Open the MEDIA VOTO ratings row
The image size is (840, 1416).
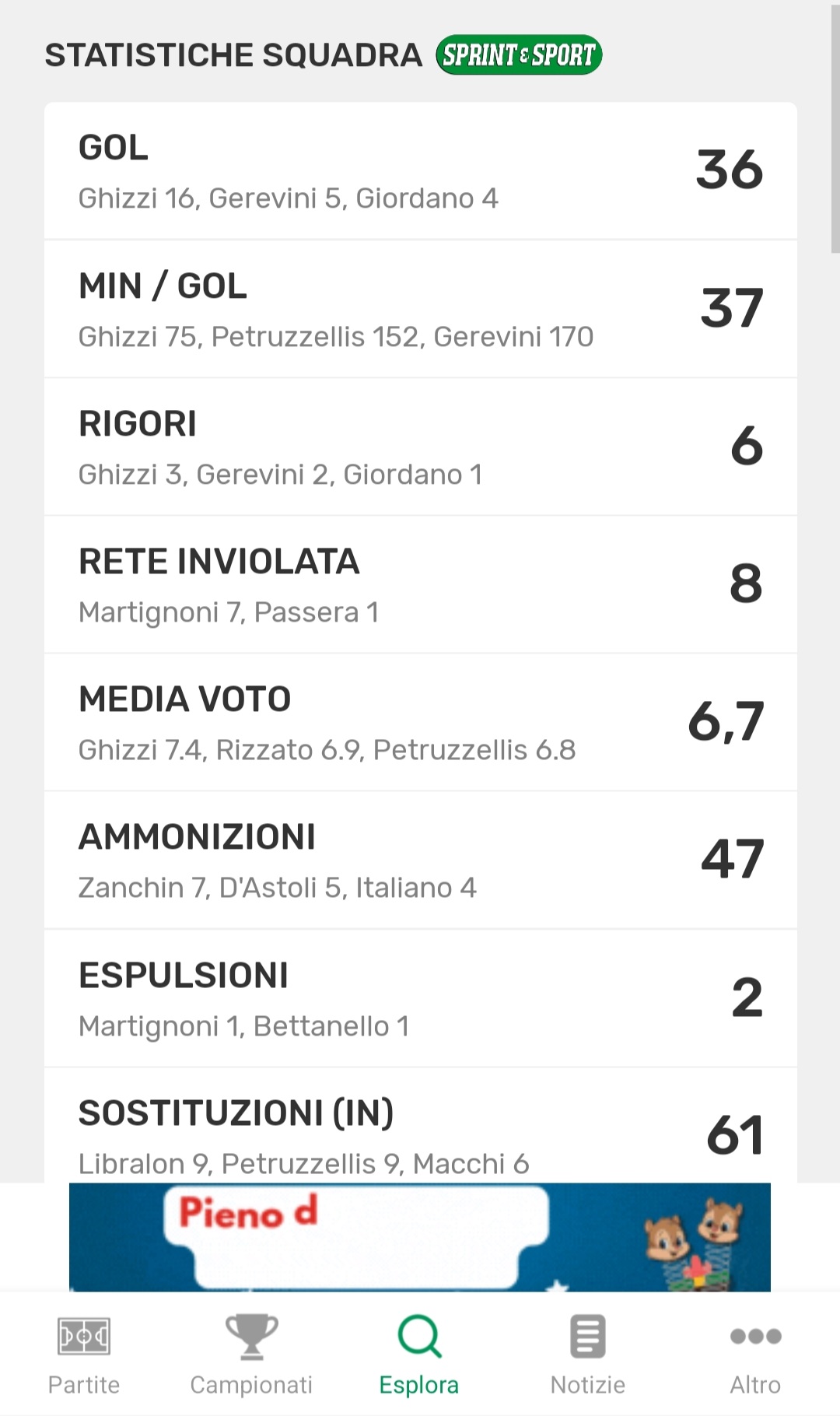(420, 722)
